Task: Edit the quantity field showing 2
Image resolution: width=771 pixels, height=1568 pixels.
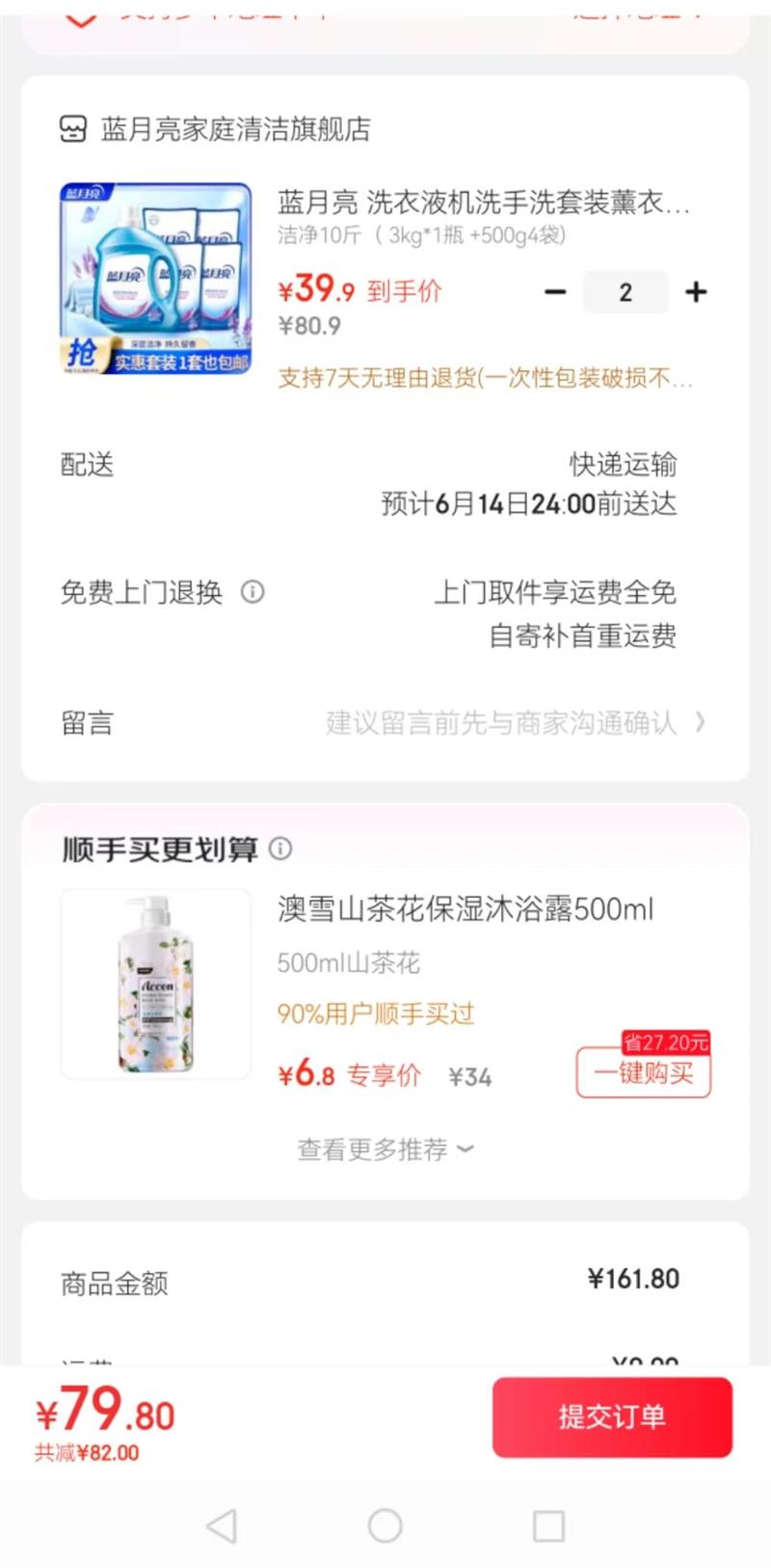Action: click(x=625, y=292)
